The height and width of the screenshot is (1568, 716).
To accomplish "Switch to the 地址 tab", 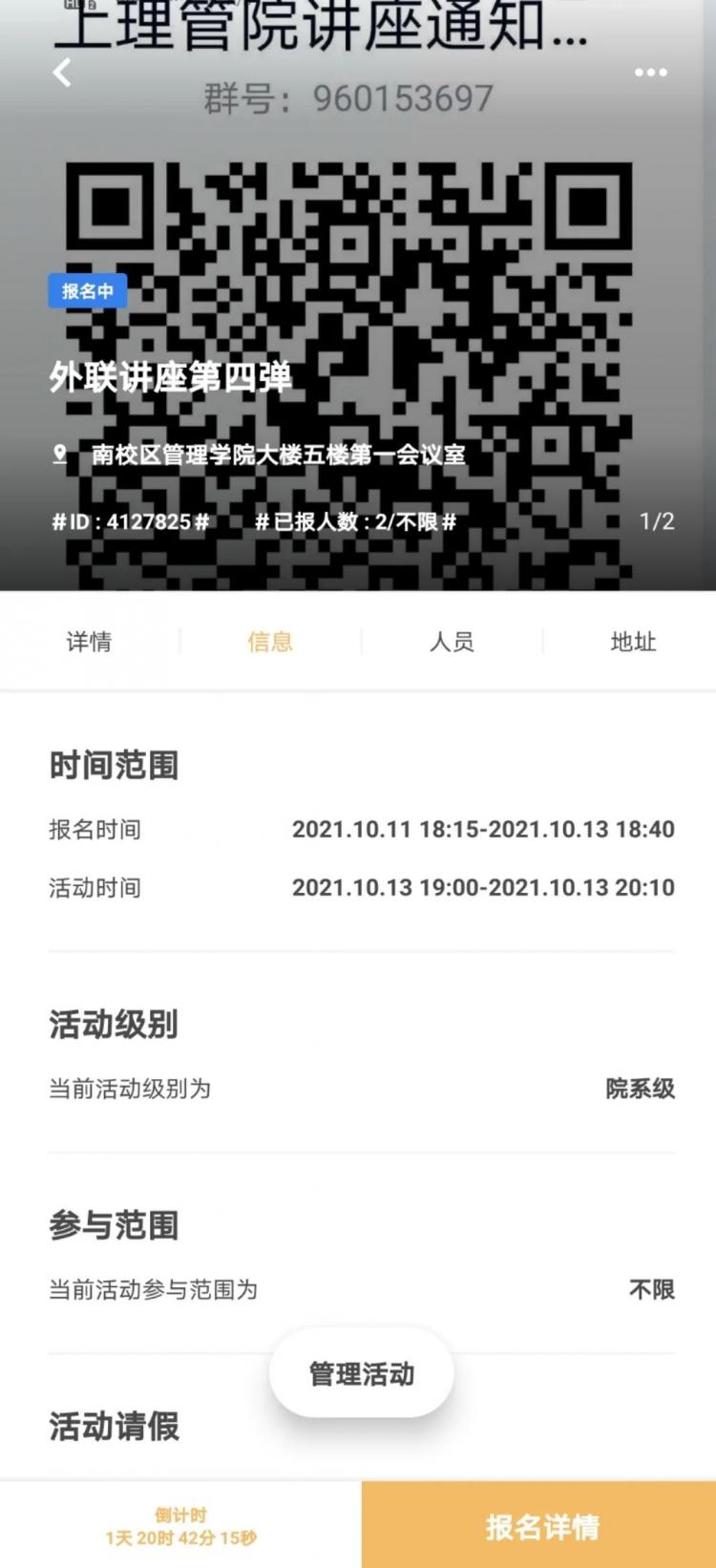I will pos(633,642).
